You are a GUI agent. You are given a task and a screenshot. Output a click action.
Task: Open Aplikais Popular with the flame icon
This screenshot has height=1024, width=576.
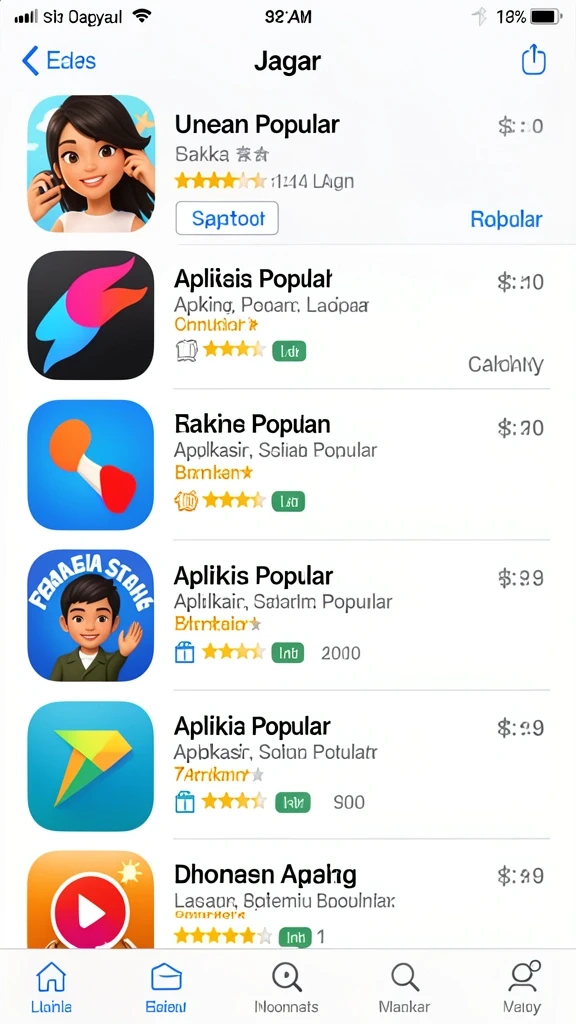click(x=288, y=316)
